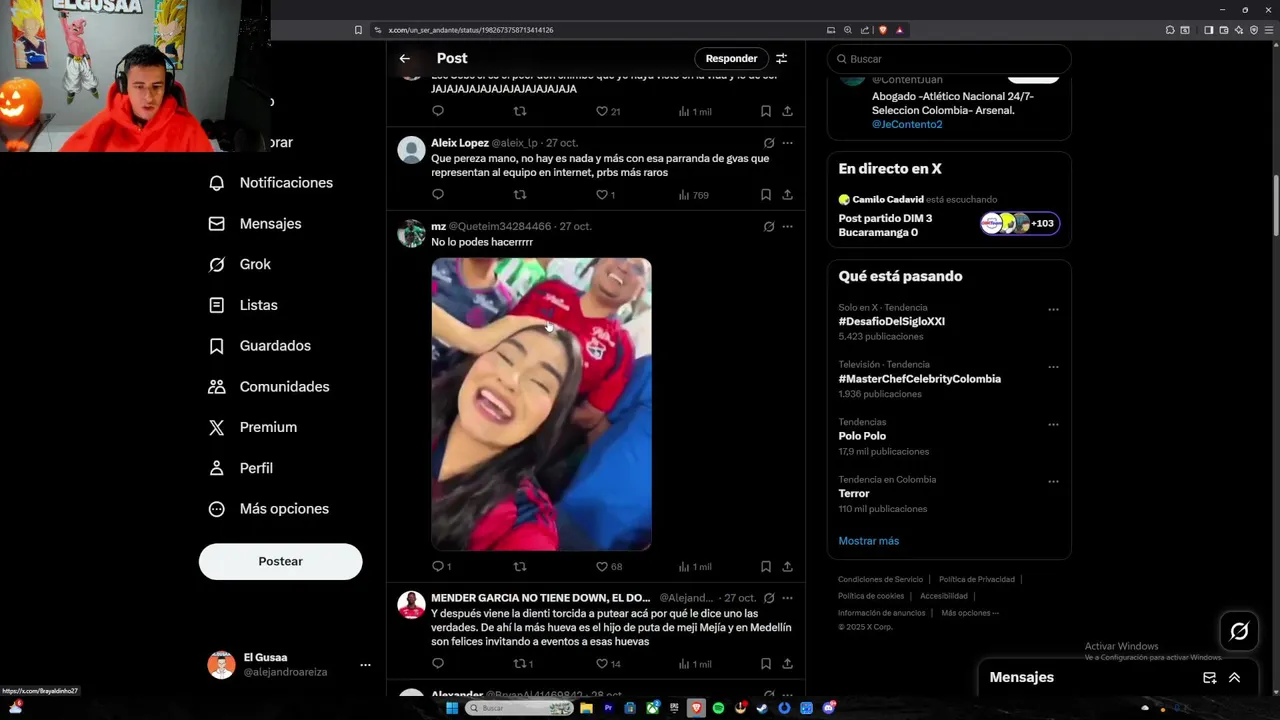Go to the Perfil page

(x=256, y=468)
